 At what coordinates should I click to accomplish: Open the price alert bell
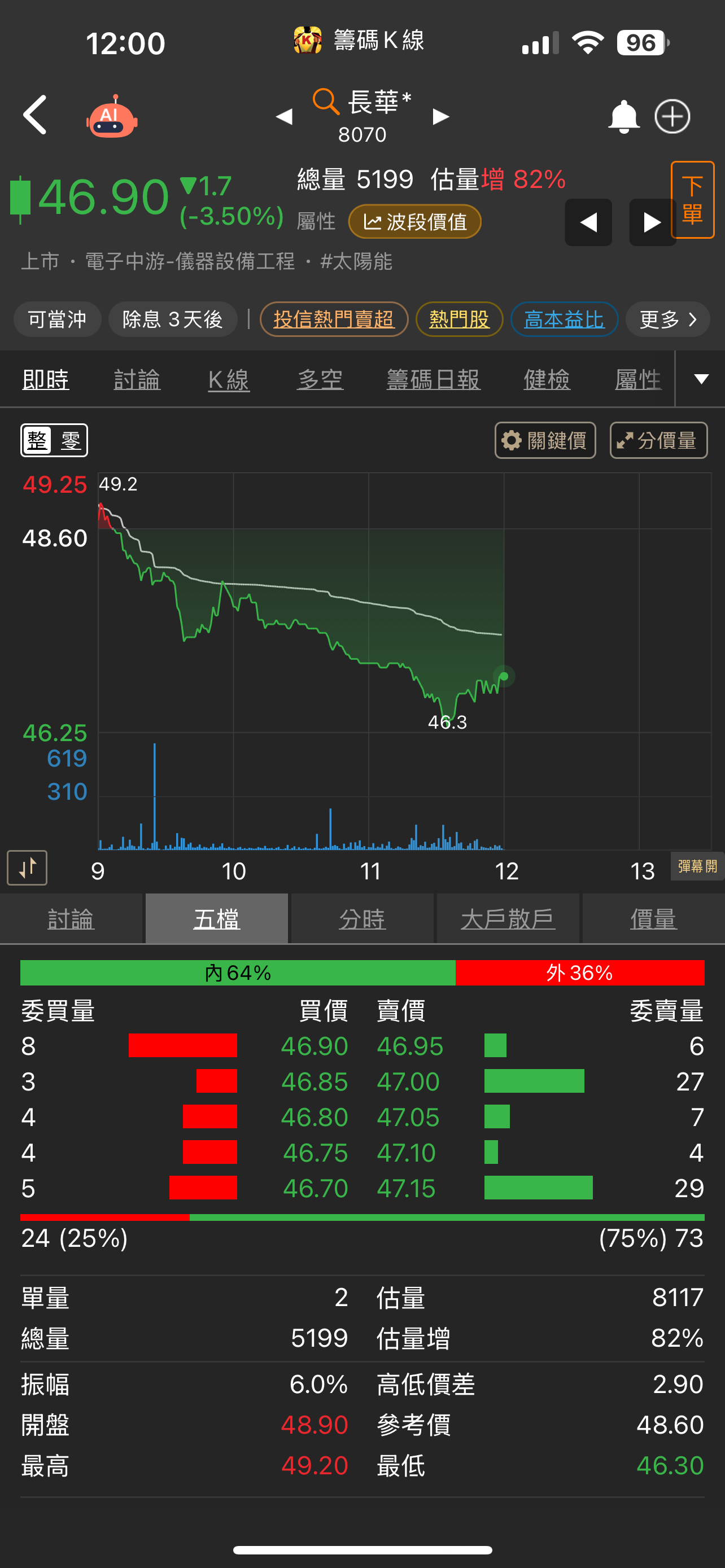(623, 116)
